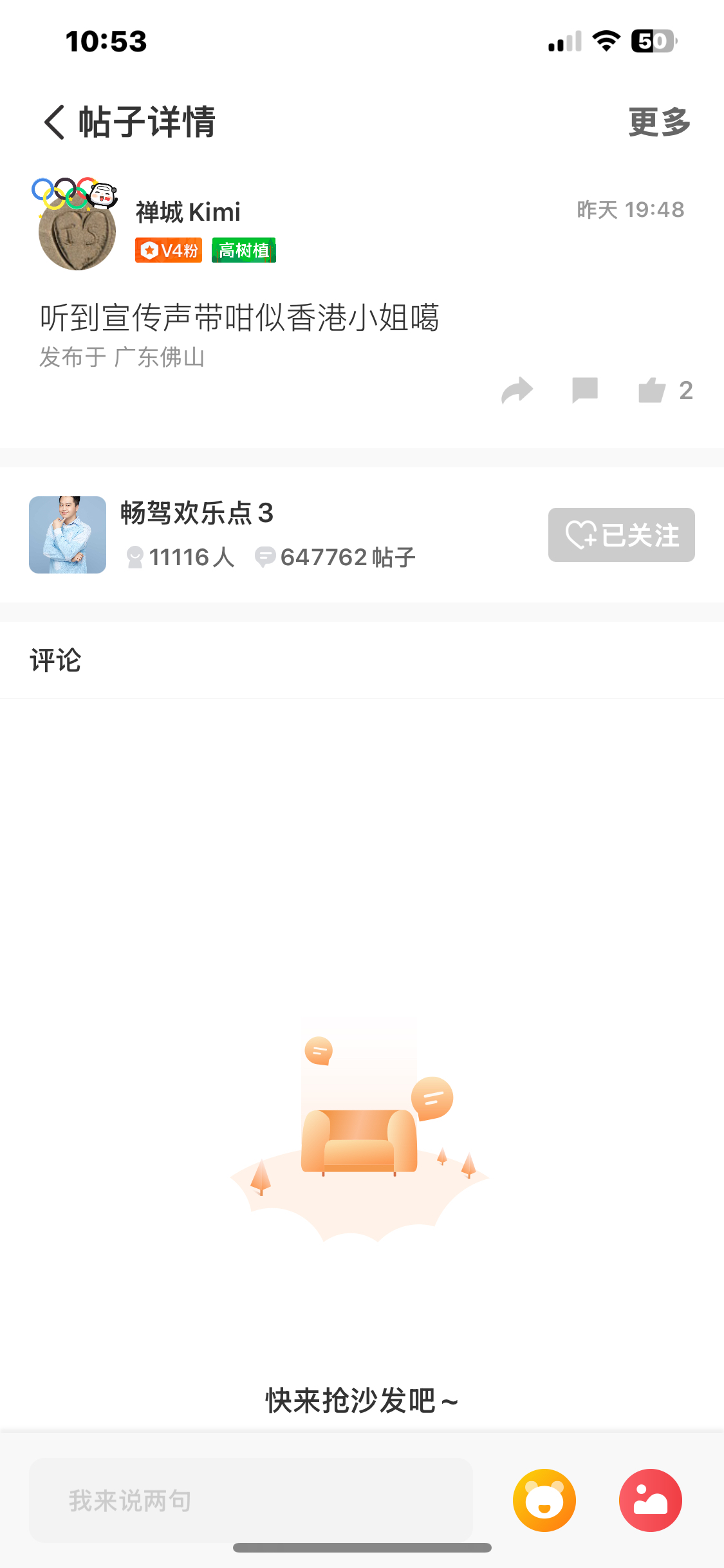Tap the comment bubble under the post
Viewport: 724px width, 1568px height.
[585, 391]
